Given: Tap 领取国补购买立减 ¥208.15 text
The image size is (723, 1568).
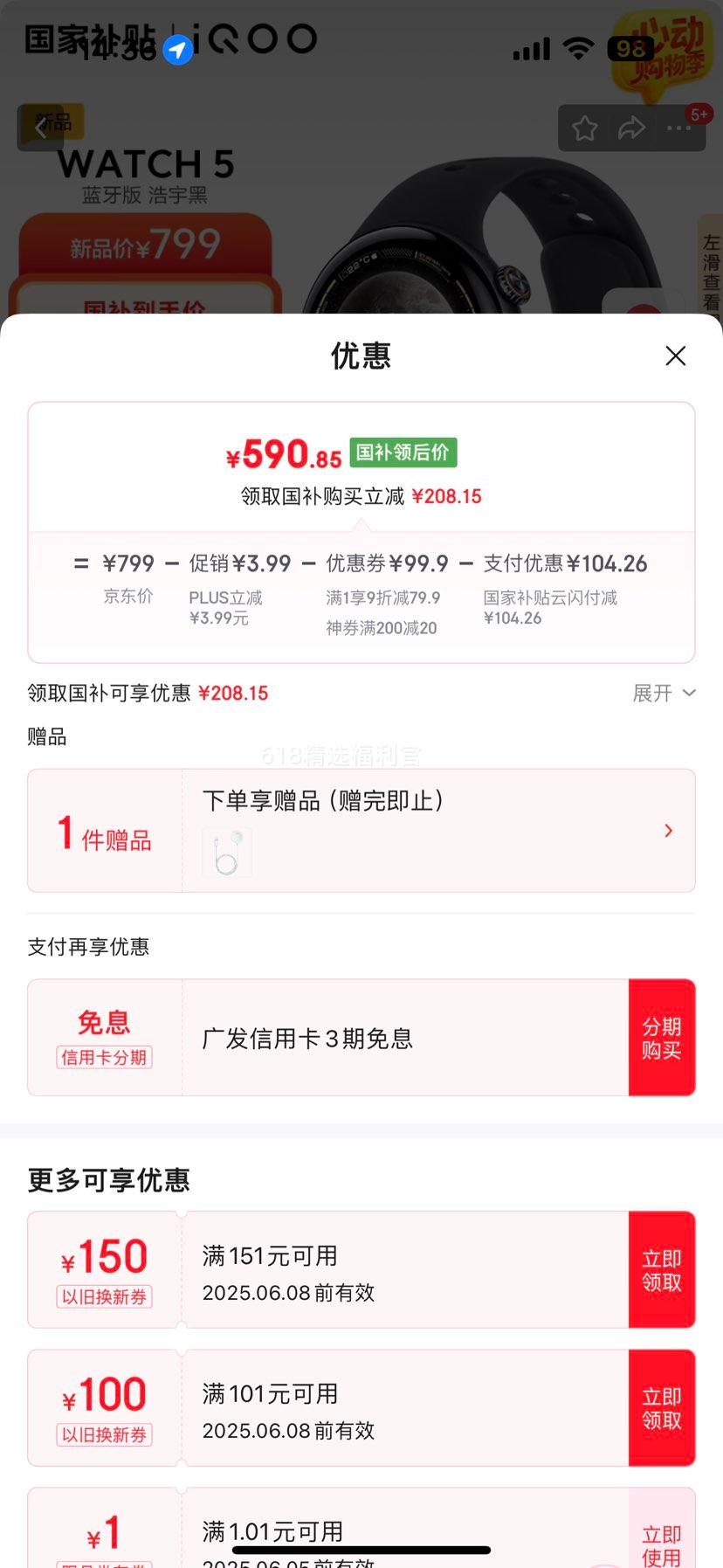Looking at the screenshot, I should click(361, 496).
